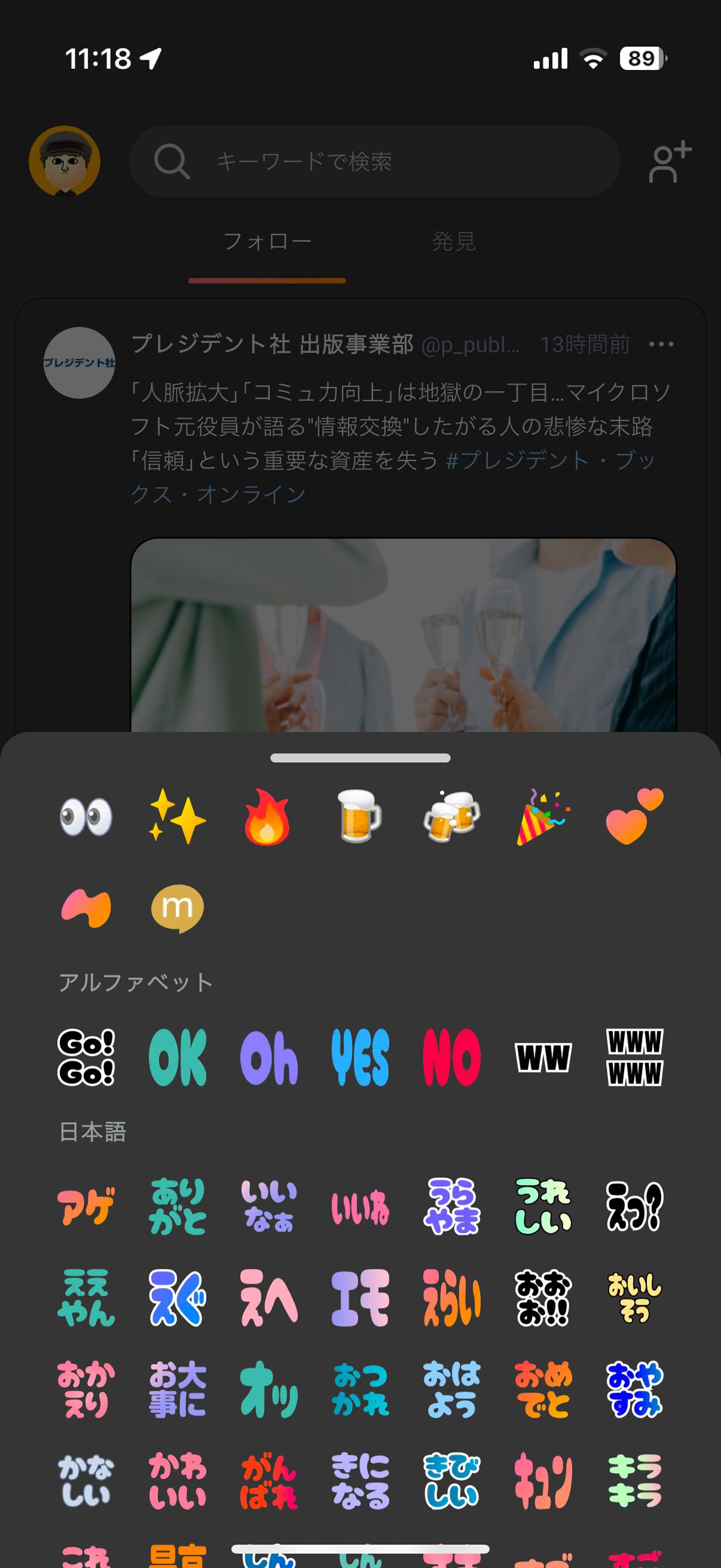Tap the sheet's drag handle
Viewport: 721px width, 1568px height.
360,758
